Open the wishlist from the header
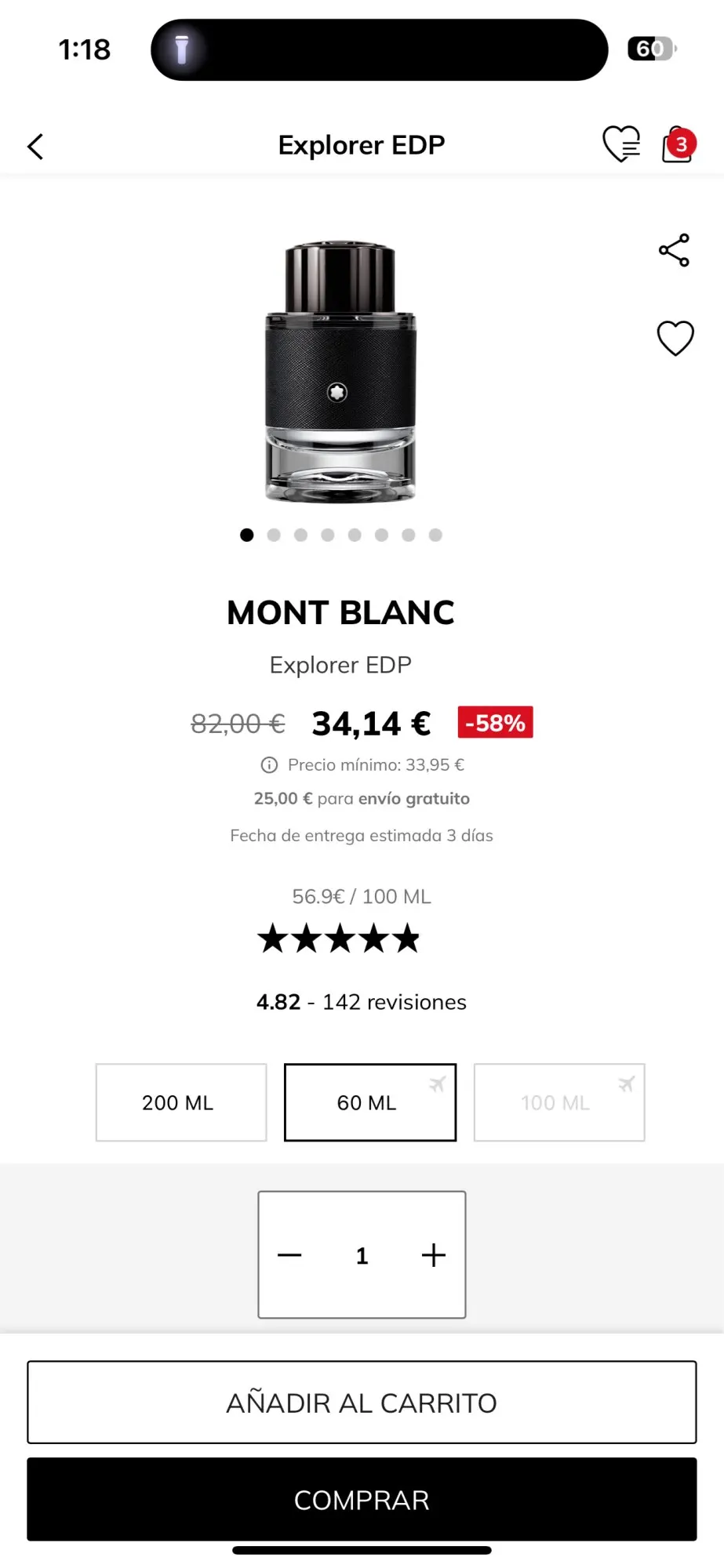This screenshot has width=724, height=1568. (x=620, y=144)
